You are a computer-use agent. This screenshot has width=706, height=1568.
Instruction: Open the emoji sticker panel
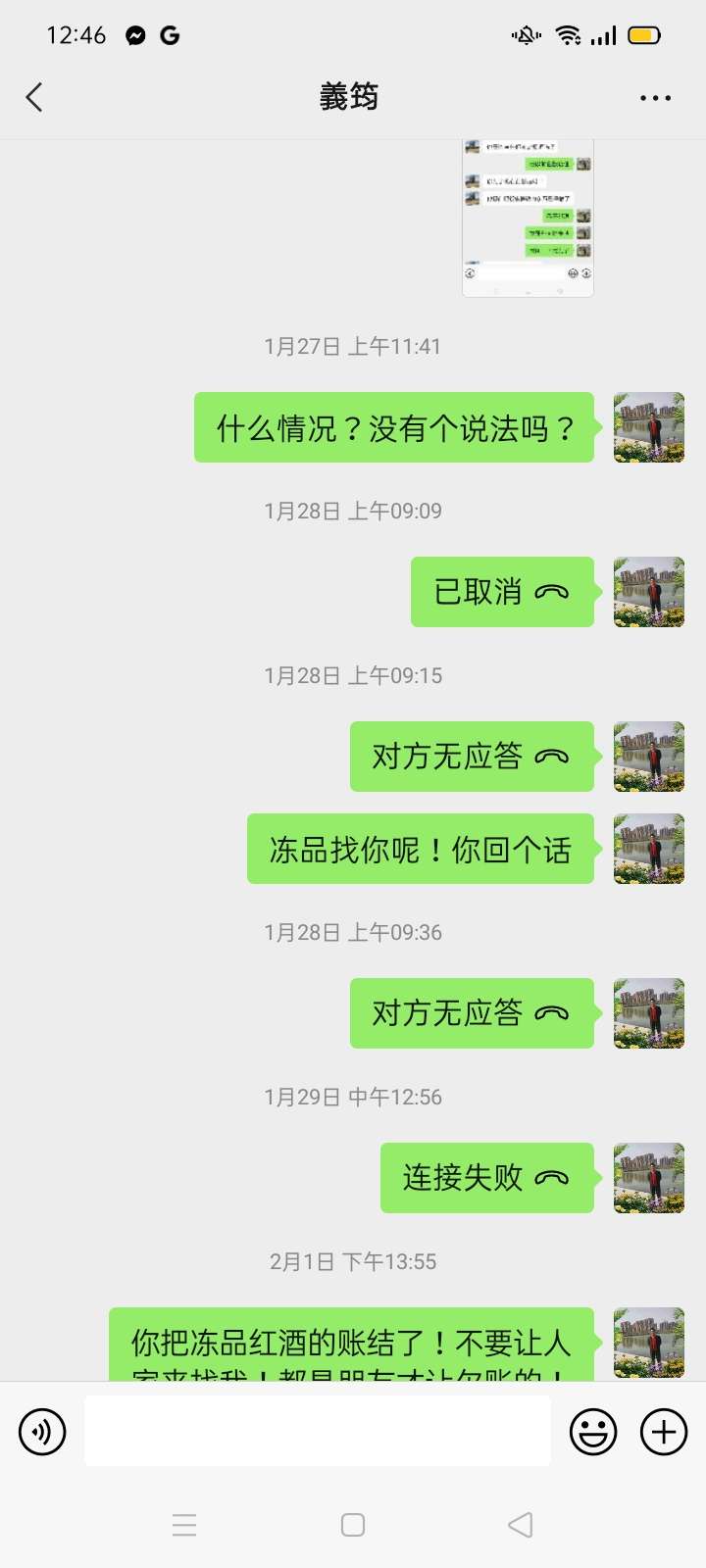coord(593,1432)
